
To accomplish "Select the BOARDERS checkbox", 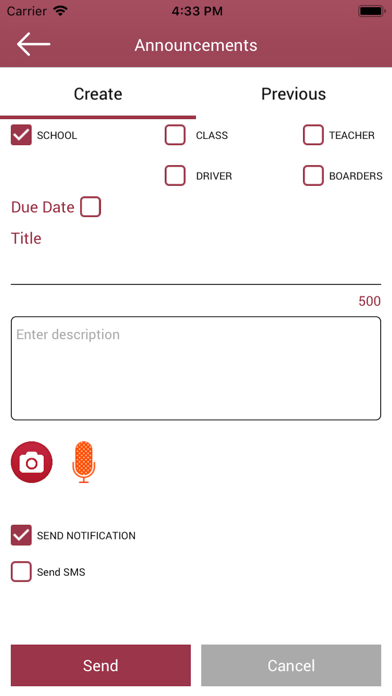I will [313, 176].
